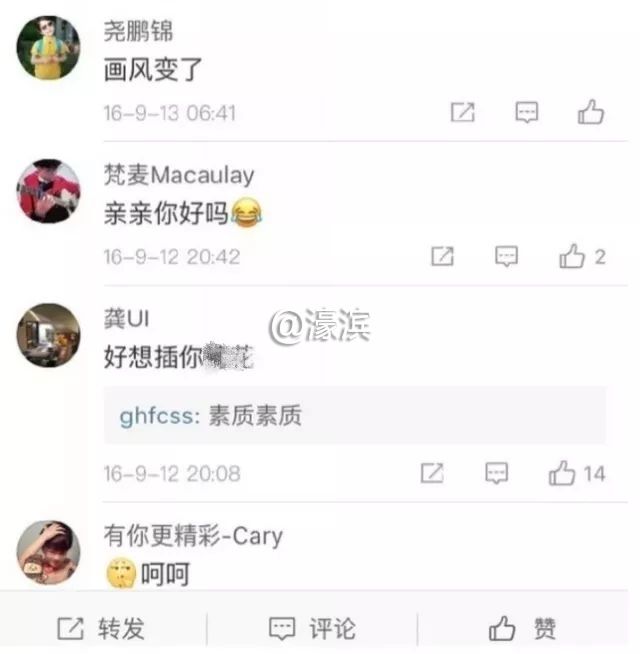Reply to 龚UI's comment
This screenshot has width=640, height=654.
pyautogui.click(x=497, y=473)
